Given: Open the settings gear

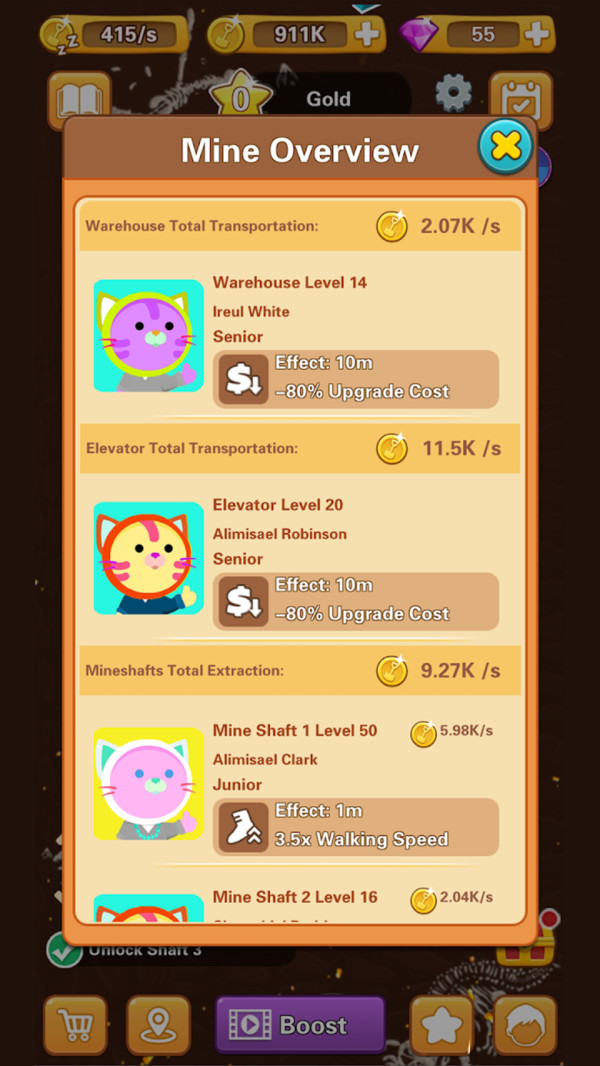Looking at the screenshot, I should click(453, 93).
